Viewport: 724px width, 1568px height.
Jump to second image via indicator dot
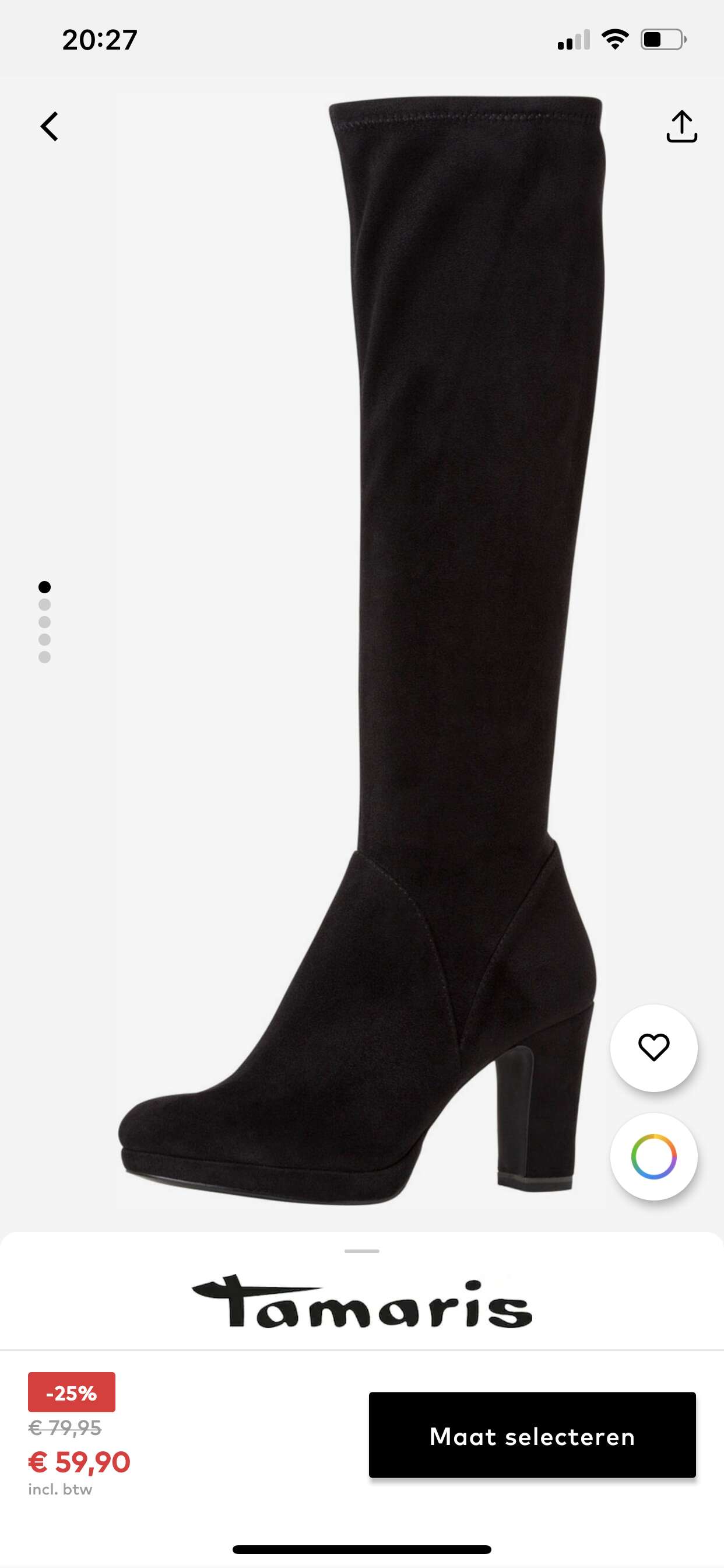click(x=44, y=604)
